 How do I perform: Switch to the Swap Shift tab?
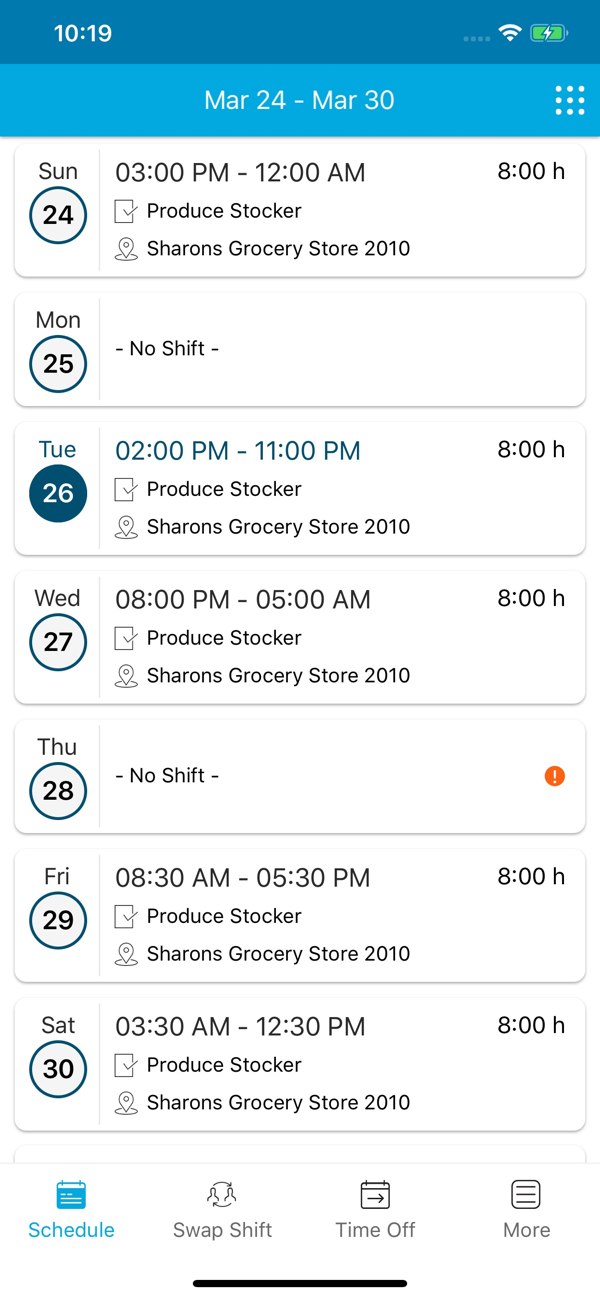(x=222, y=1210)
